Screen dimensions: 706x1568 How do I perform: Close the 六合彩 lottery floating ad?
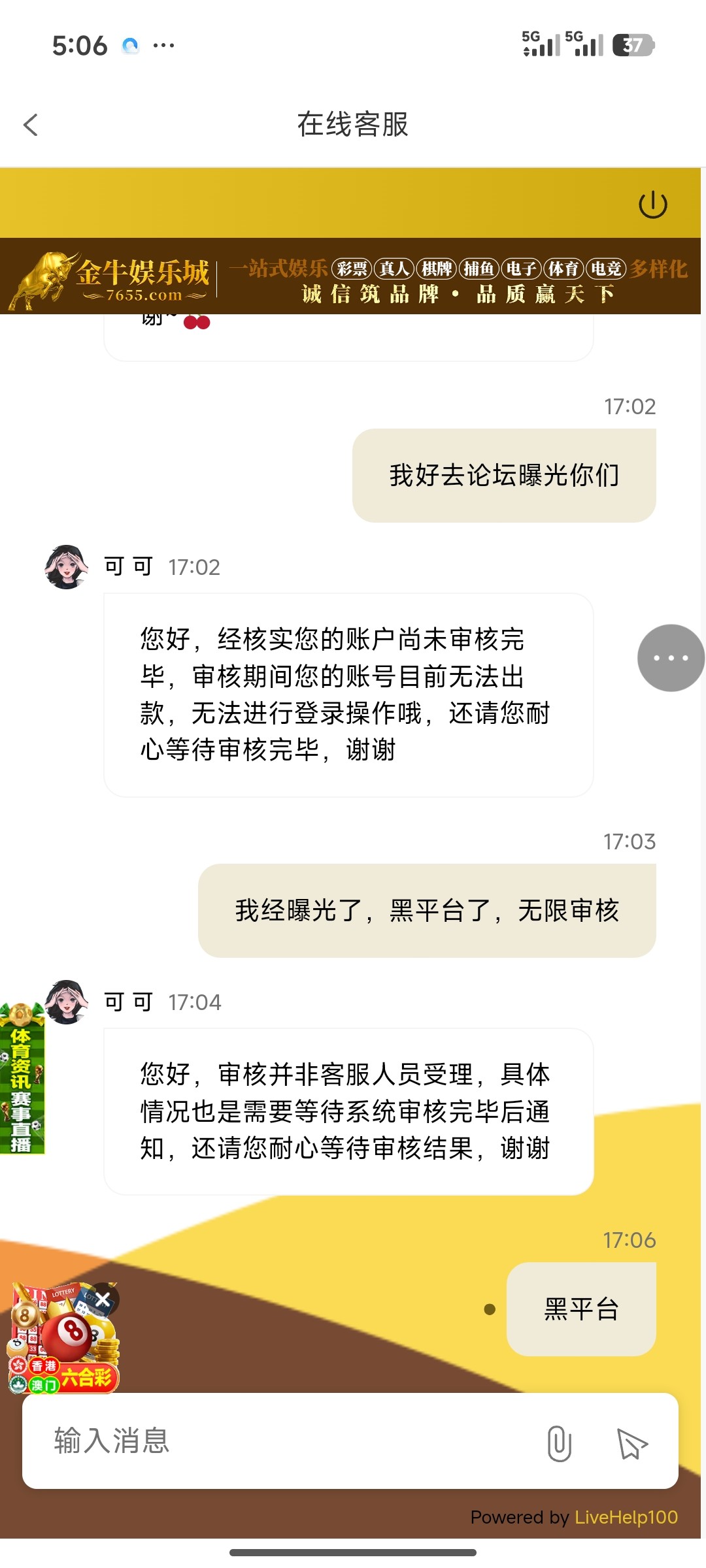[103, 1299]
